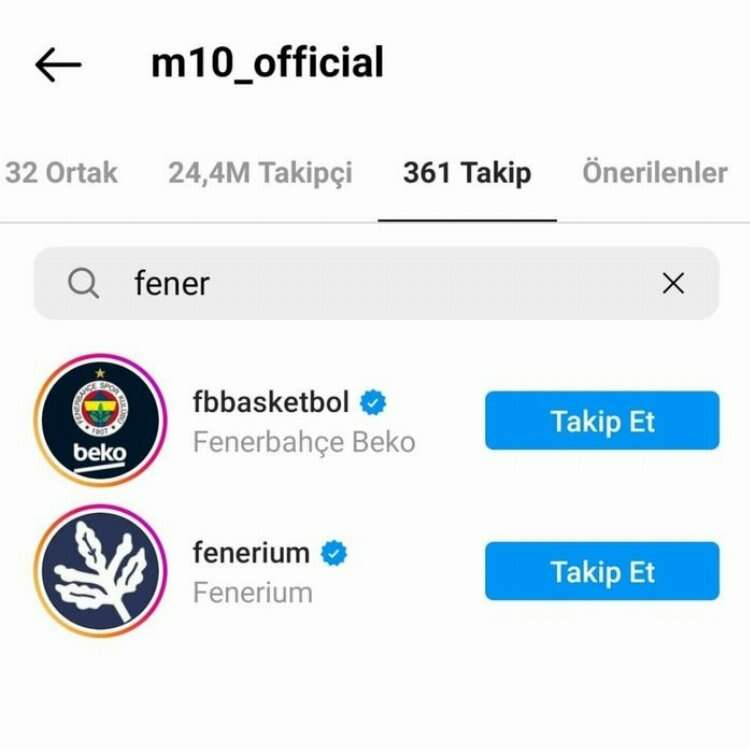Select the 361 Takip tab
Screen dimensions: 750x750
tap(467, 173)
